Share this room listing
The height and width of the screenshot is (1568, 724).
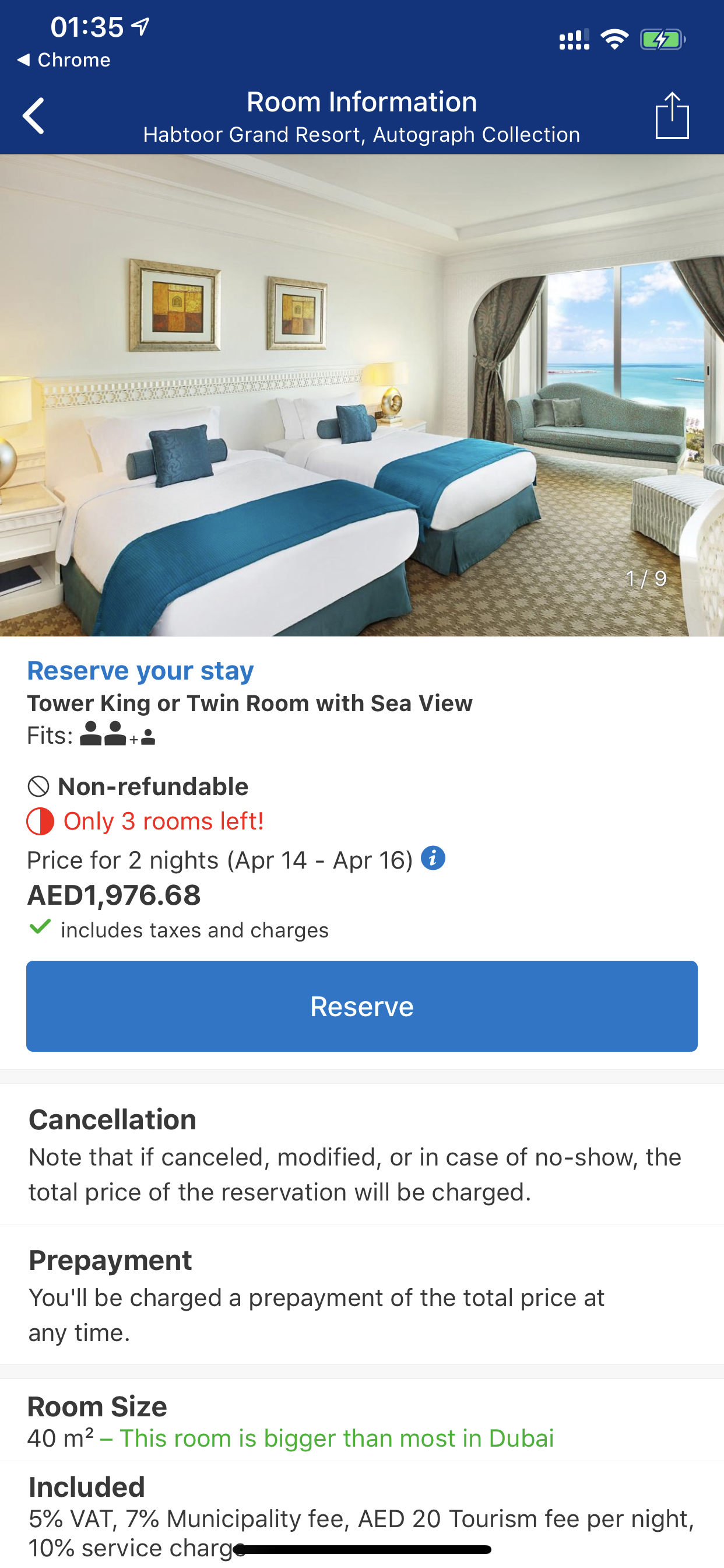coord(672,116)
